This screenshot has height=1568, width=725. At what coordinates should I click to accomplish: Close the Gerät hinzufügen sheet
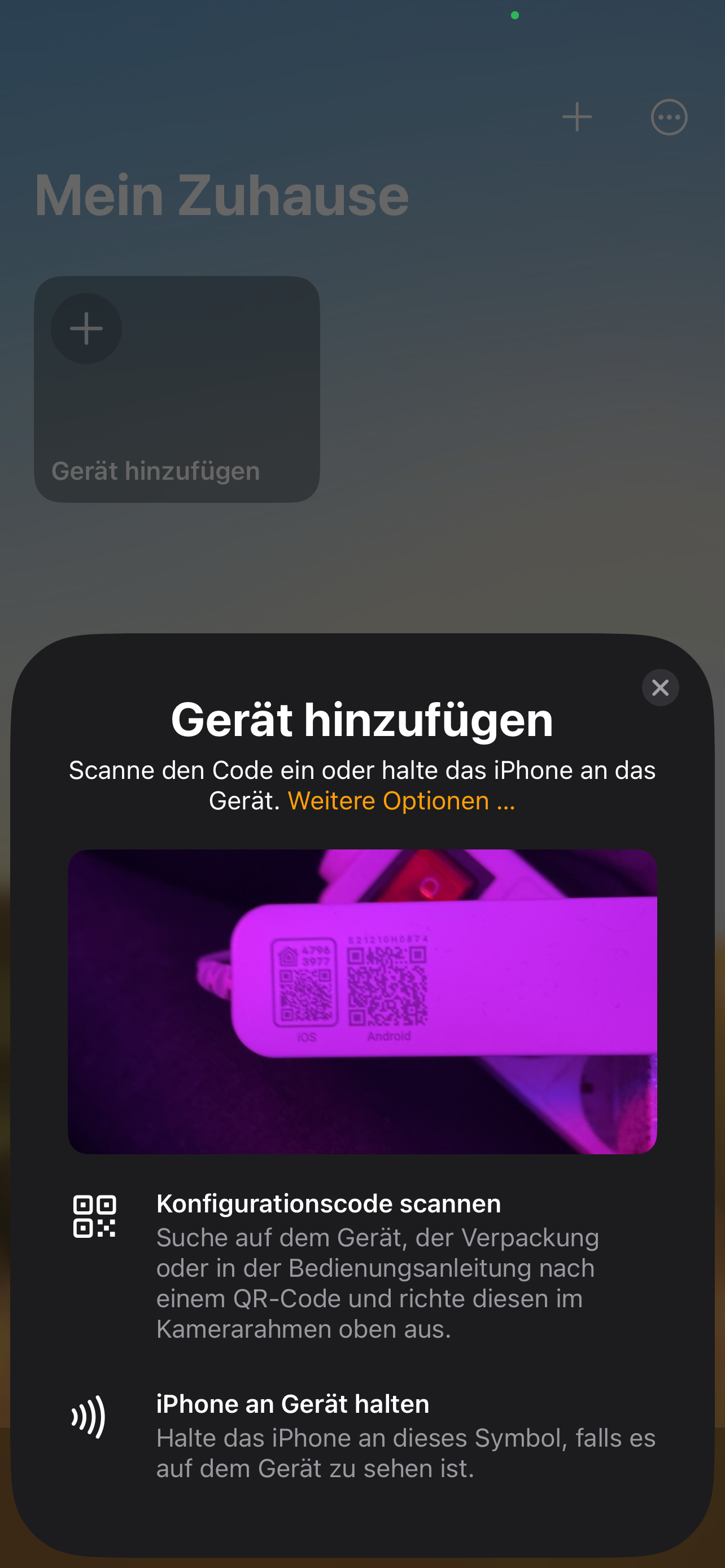[x=660, y=688]
